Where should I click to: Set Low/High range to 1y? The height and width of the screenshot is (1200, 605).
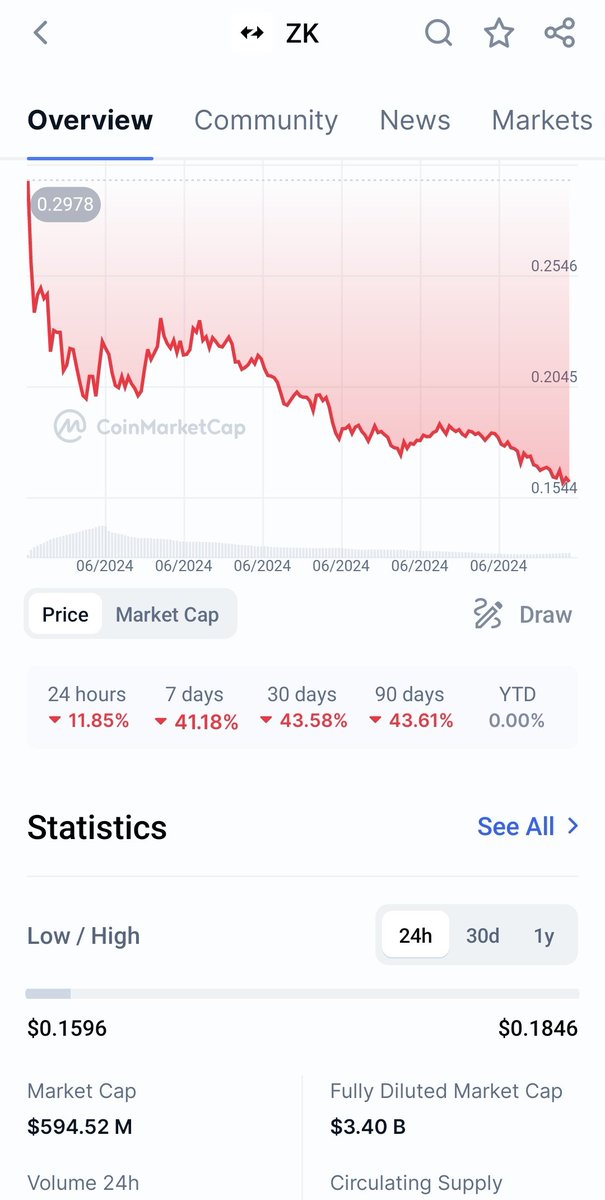click(544, 936)
